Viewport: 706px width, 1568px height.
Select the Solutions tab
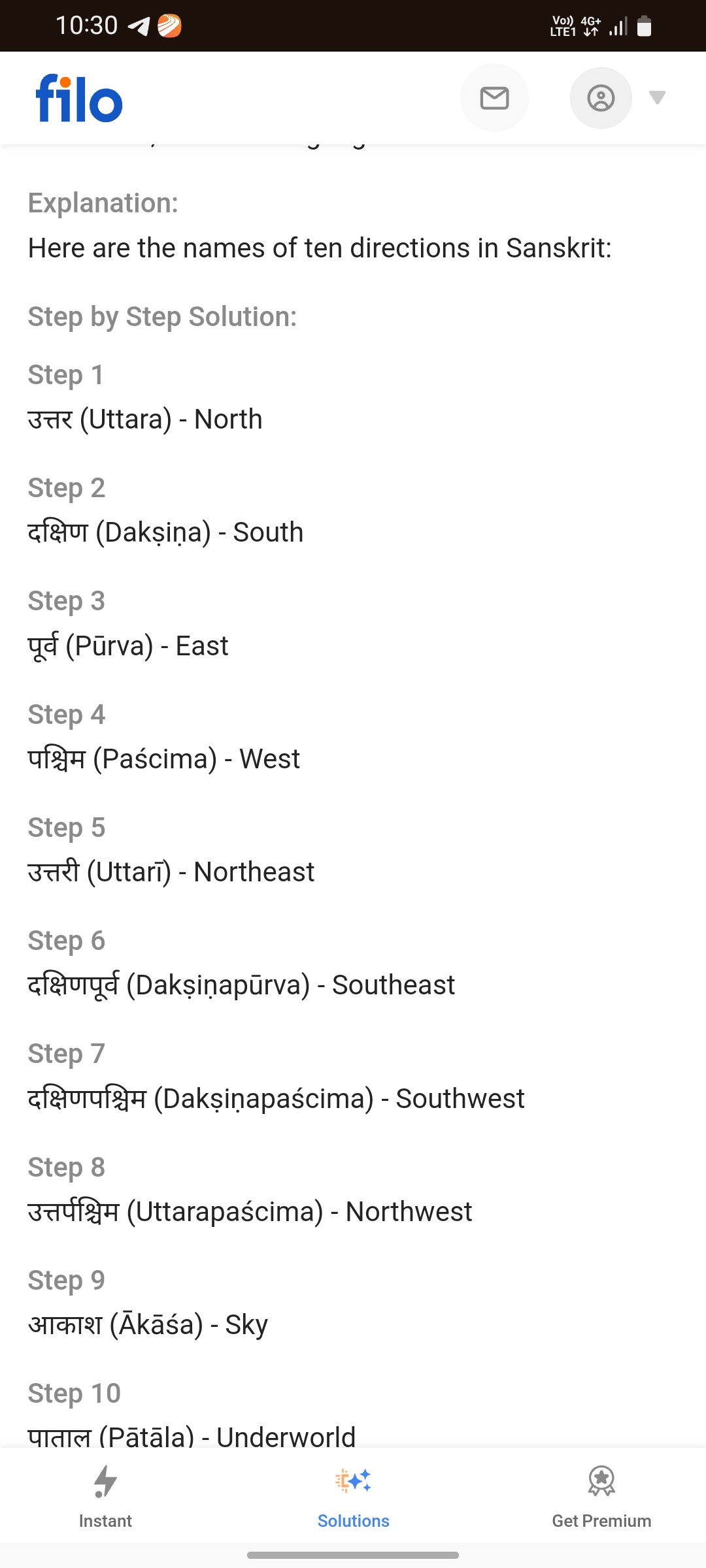coord(353,1497)
